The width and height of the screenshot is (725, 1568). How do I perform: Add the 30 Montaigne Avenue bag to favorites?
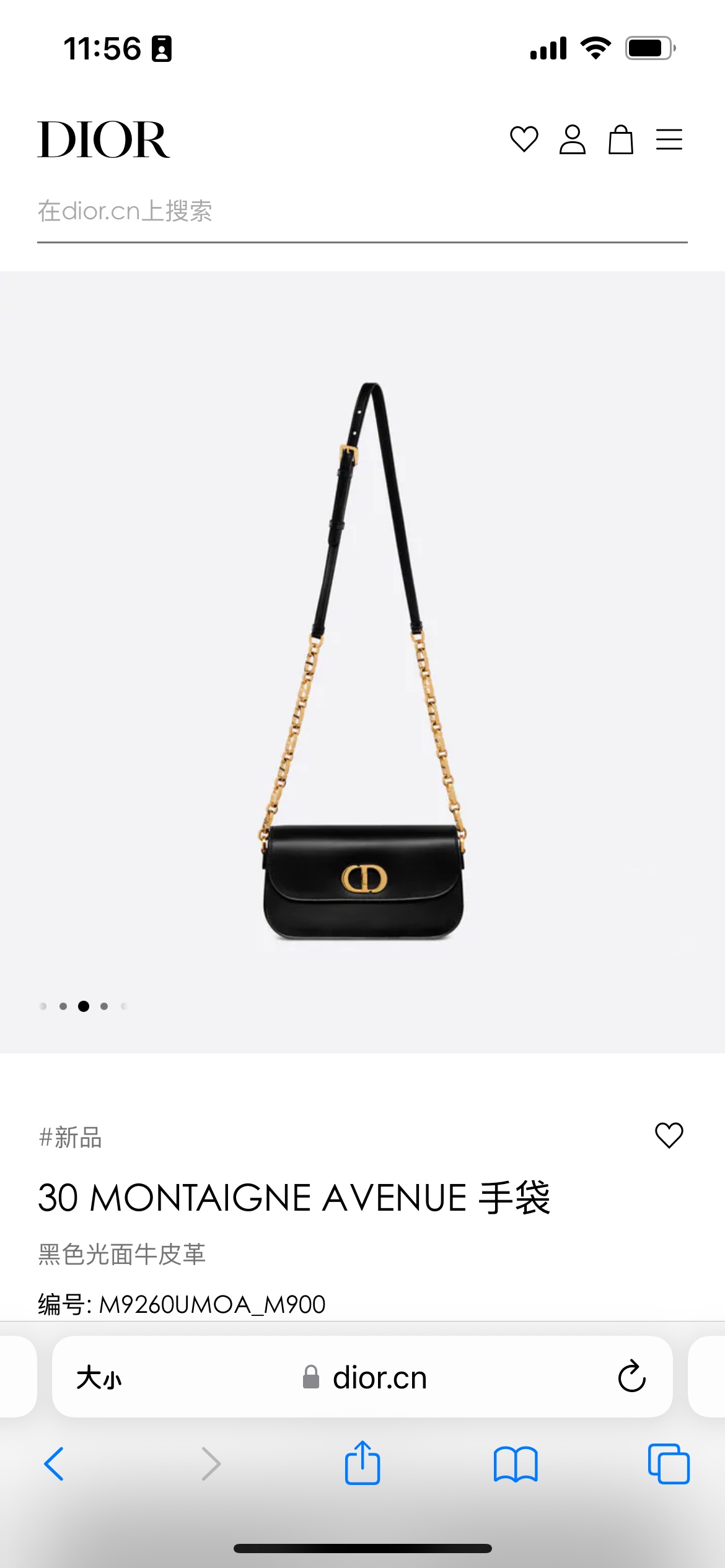coord(669,1135)
